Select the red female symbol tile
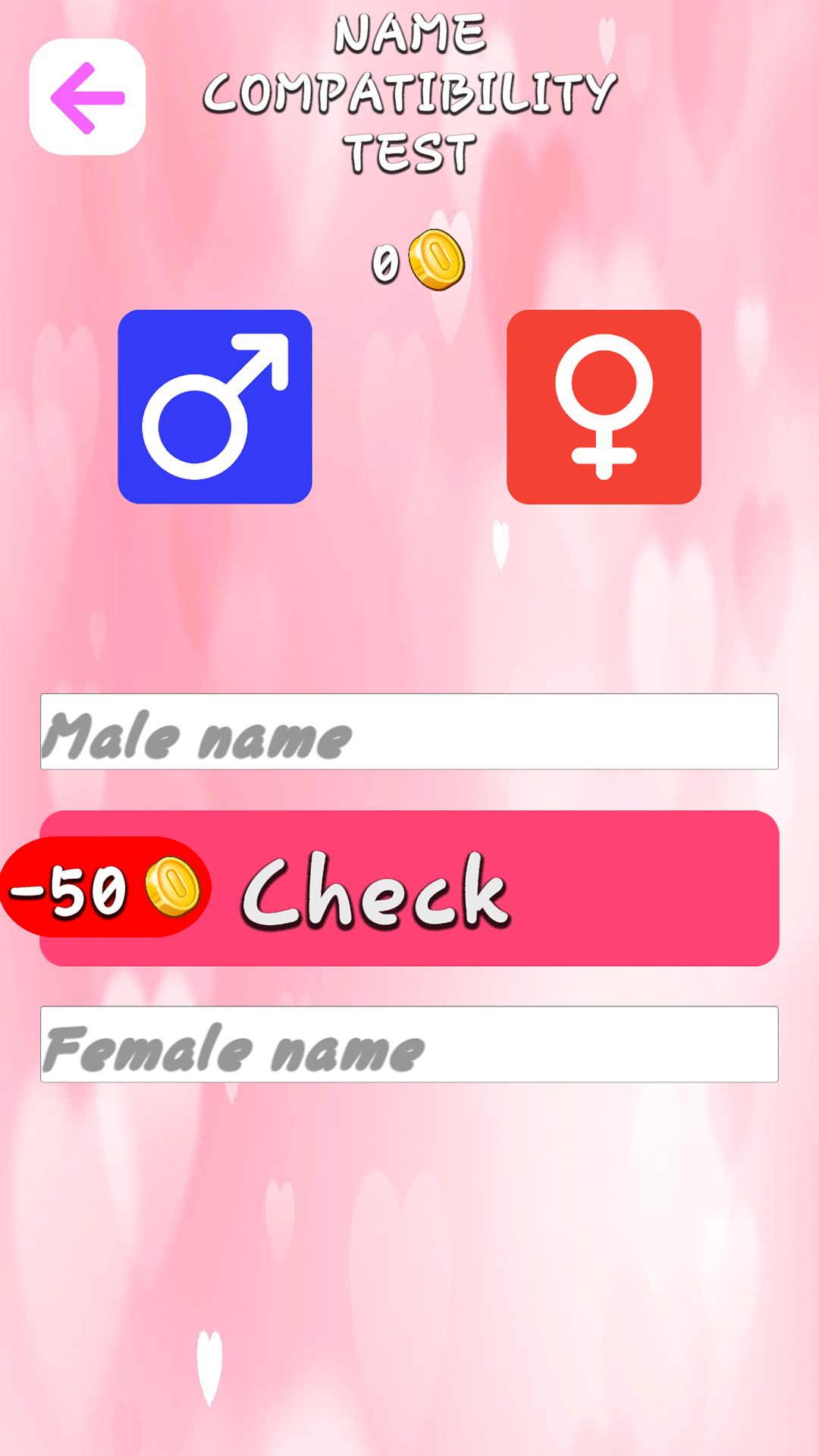Image resolution: width=819 pixels, height=1456 pixels. pos(604,406)
